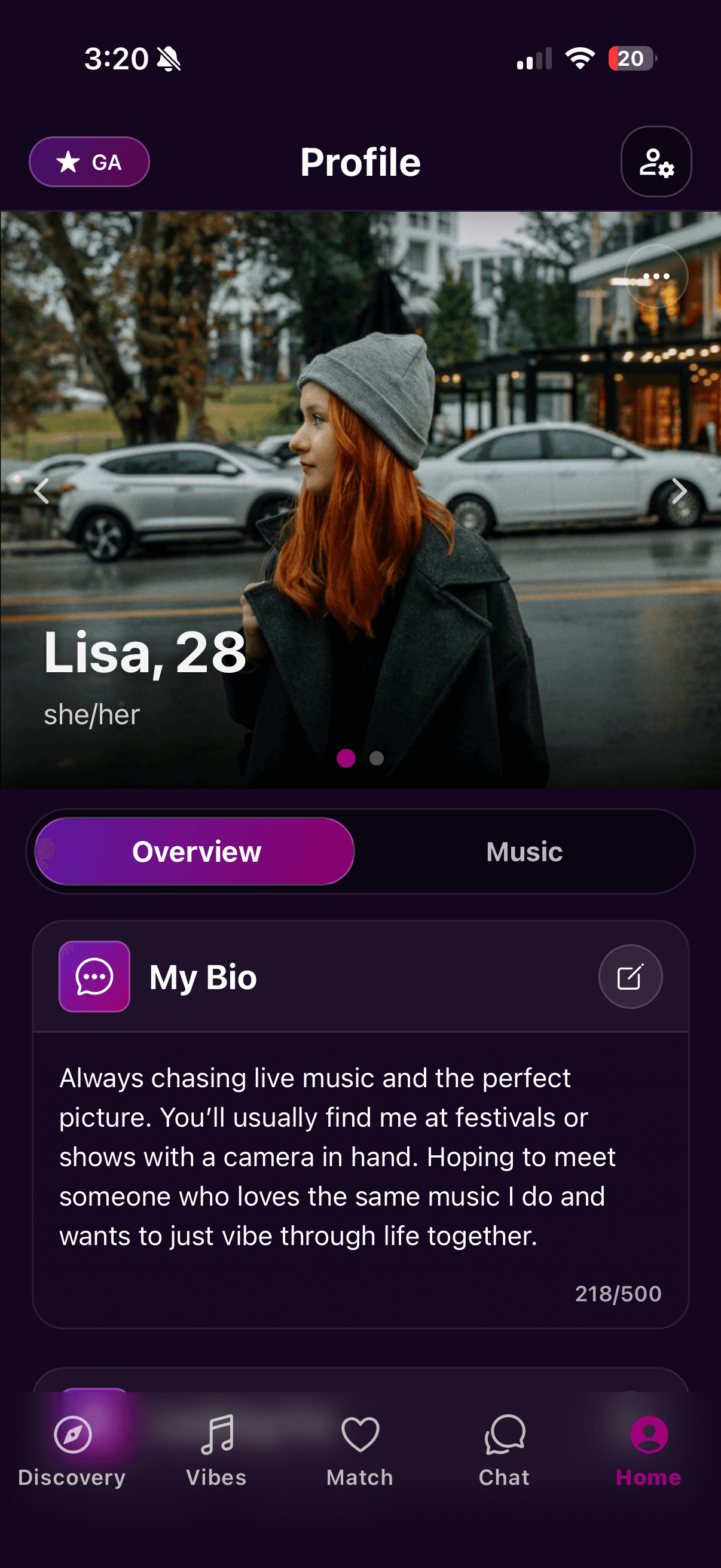Screen dimensions: 721x1568
Task: Show the next profile photo
Action: tap(679, 490)
